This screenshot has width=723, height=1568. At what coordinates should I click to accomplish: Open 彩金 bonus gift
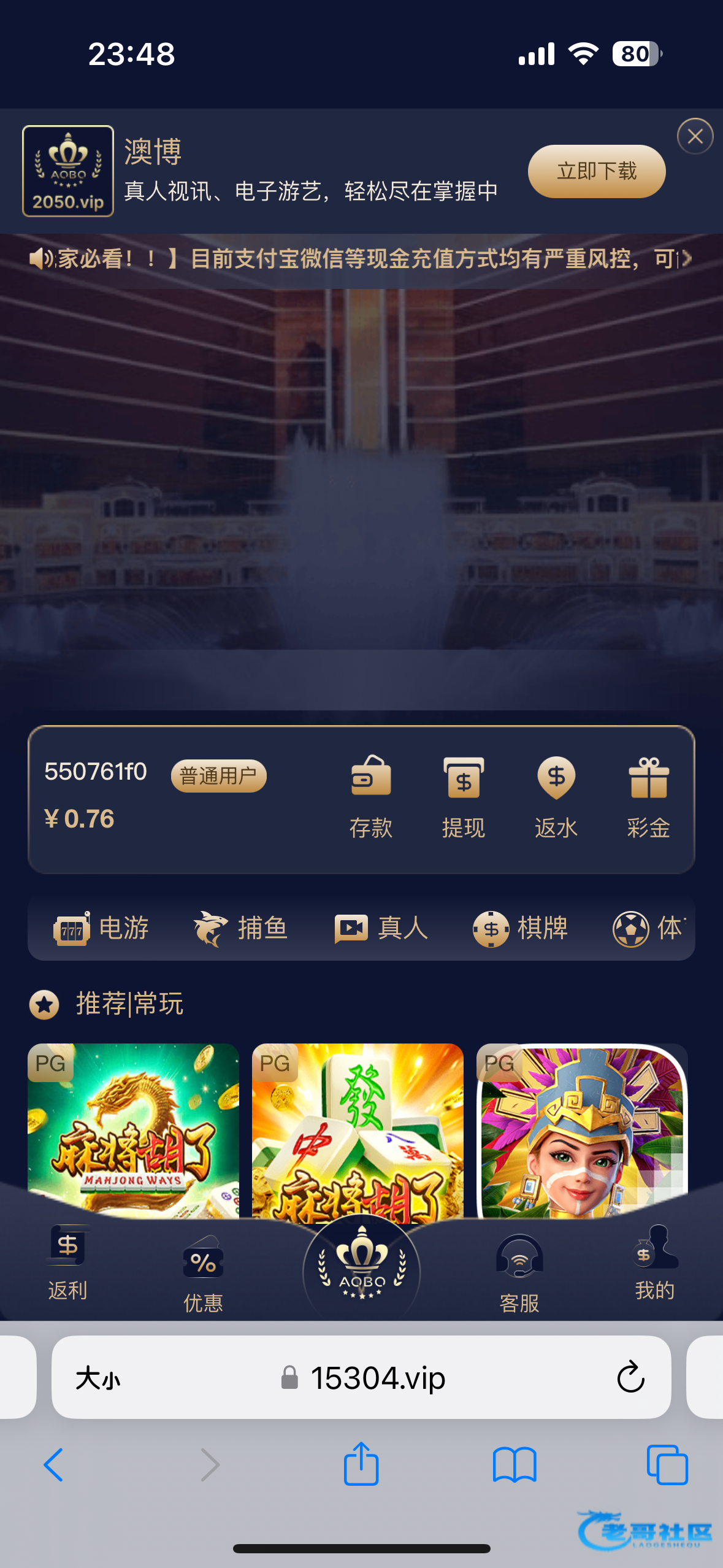648,797
